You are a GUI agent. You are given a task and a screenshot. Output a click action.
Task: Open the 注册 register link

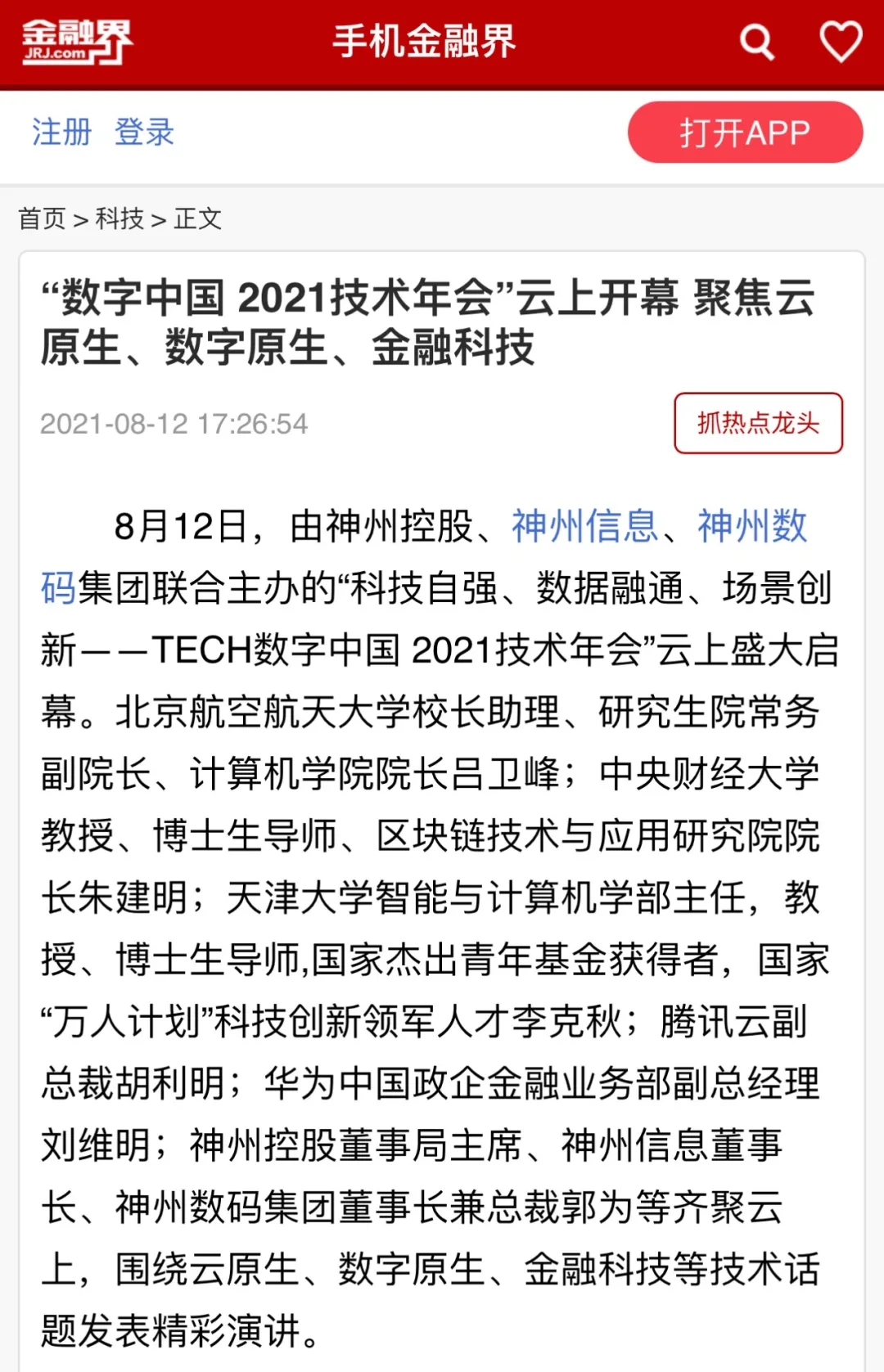click(x=61, y=132)
